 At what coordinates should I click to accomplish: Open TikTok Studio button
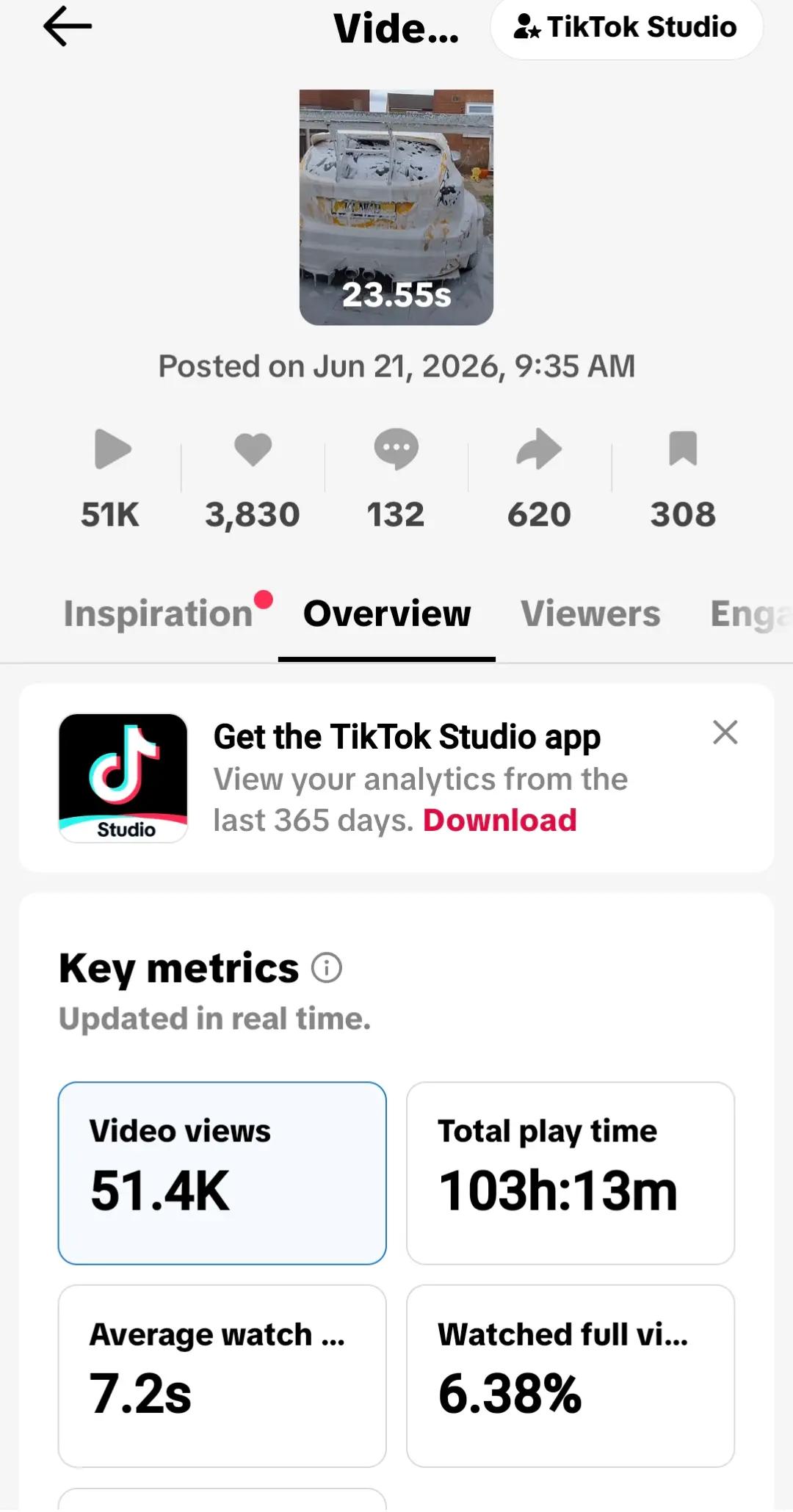(626, 28)
